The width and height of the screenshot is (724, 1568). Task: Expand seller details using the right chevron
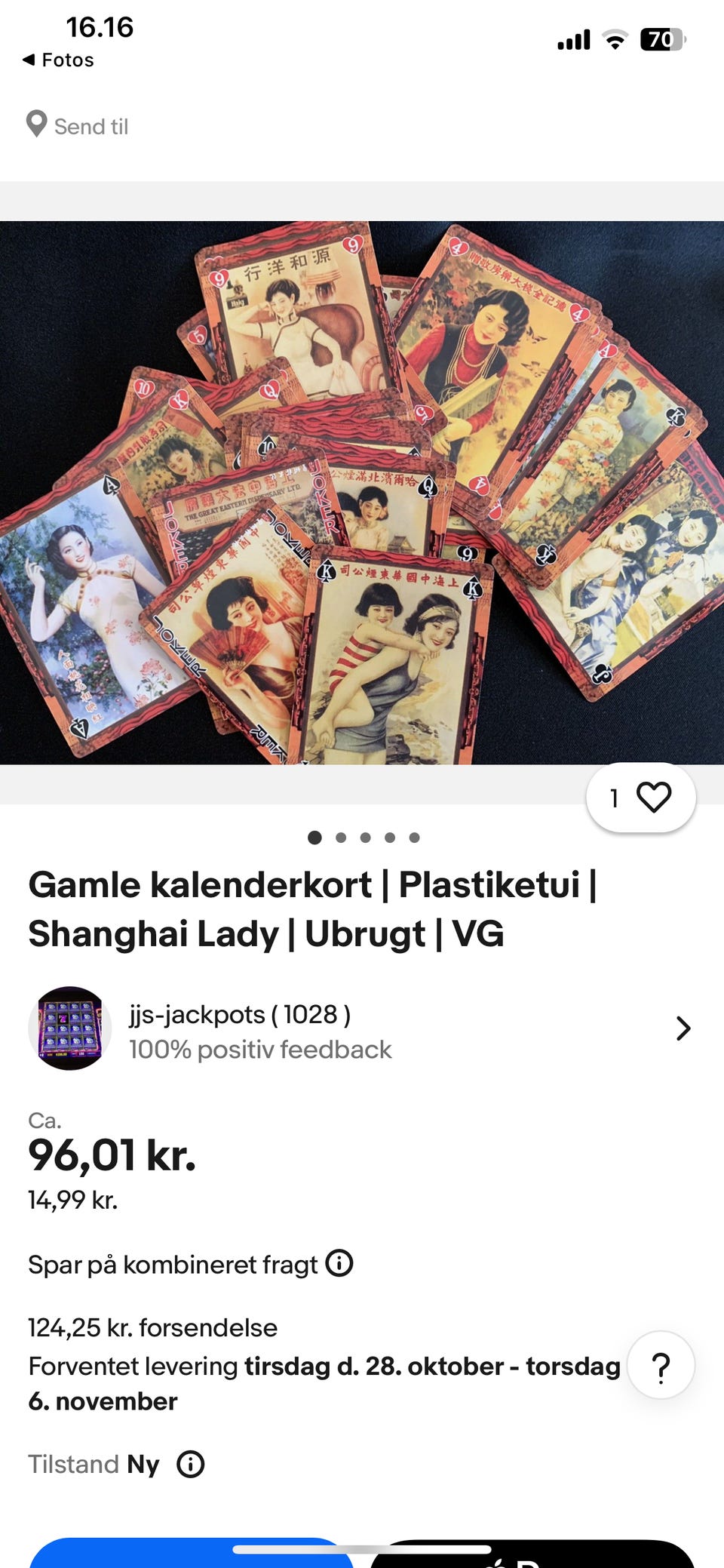coord(683,1028)
